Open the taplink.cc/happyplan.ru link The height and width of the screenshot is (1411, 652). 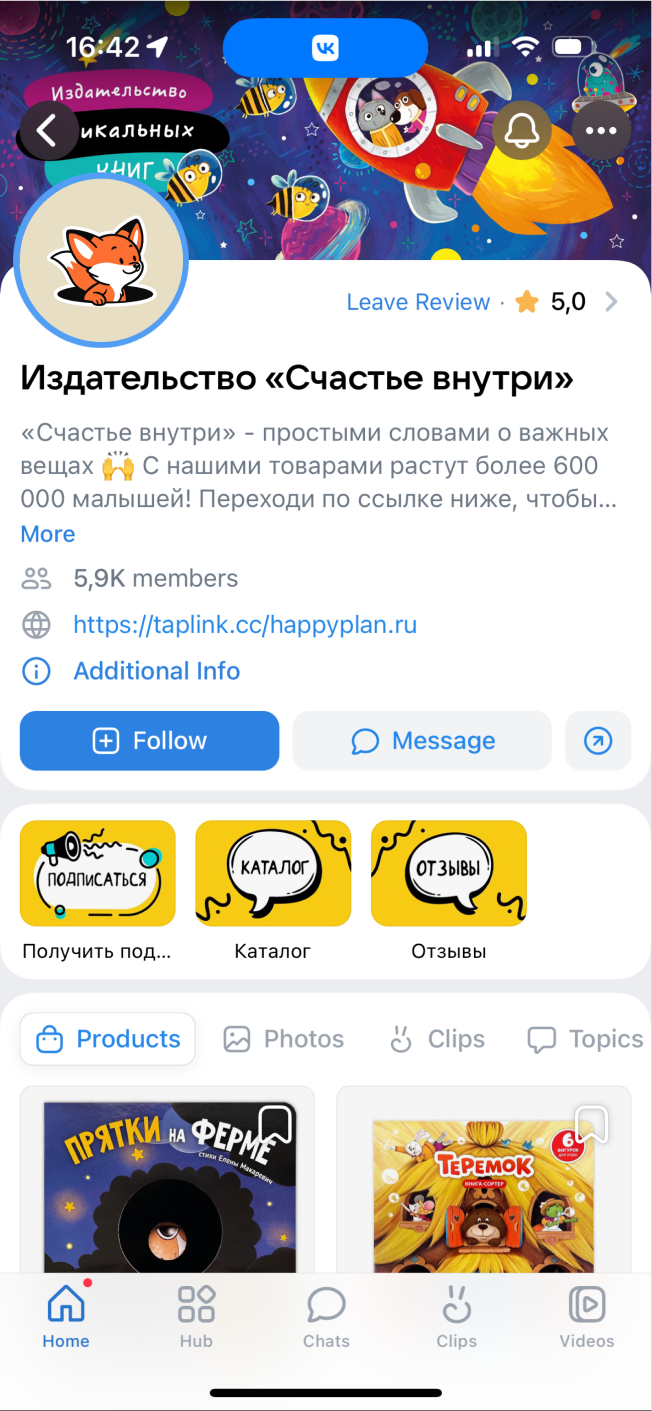[x=245, y=625]
